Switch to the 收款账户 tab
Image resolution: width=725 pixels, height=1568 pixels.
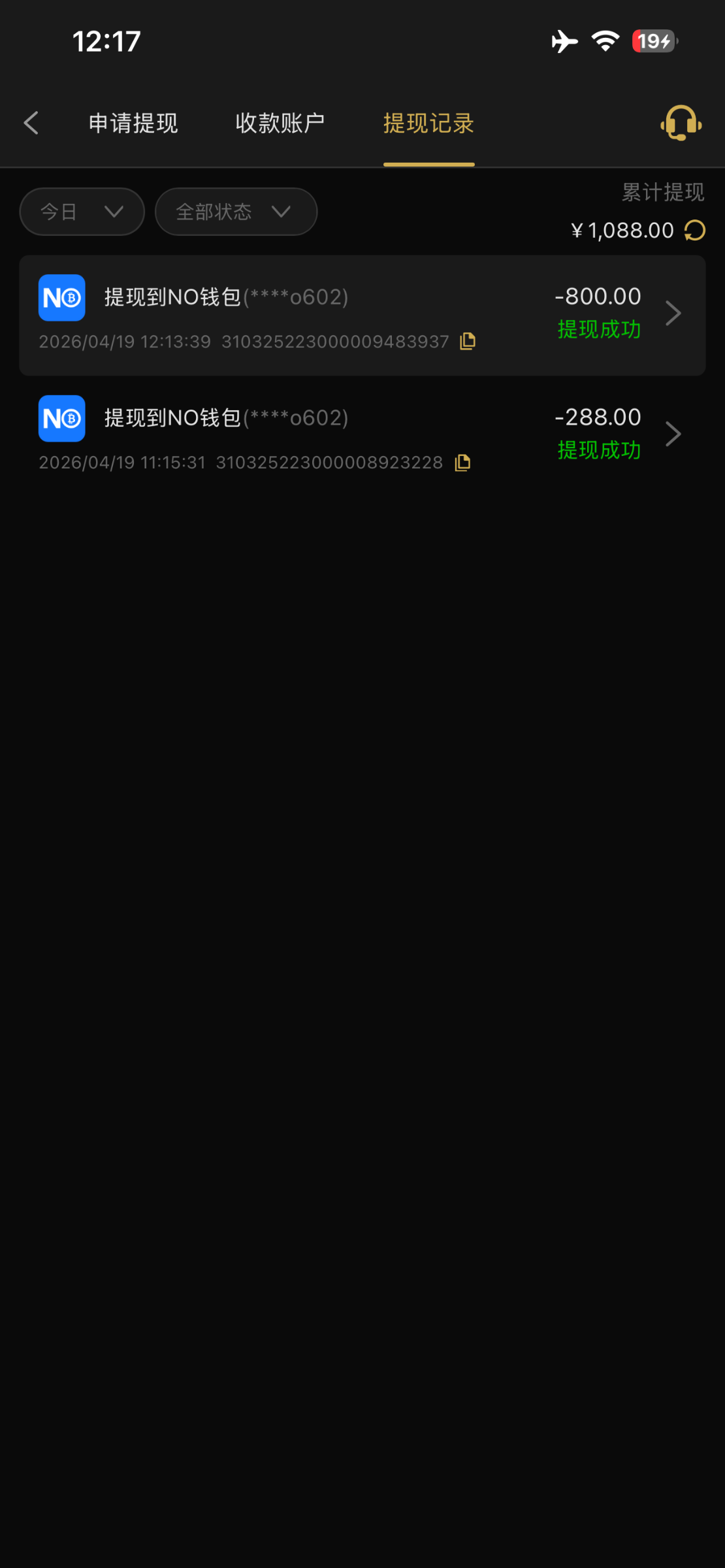[x=280, y=123]
